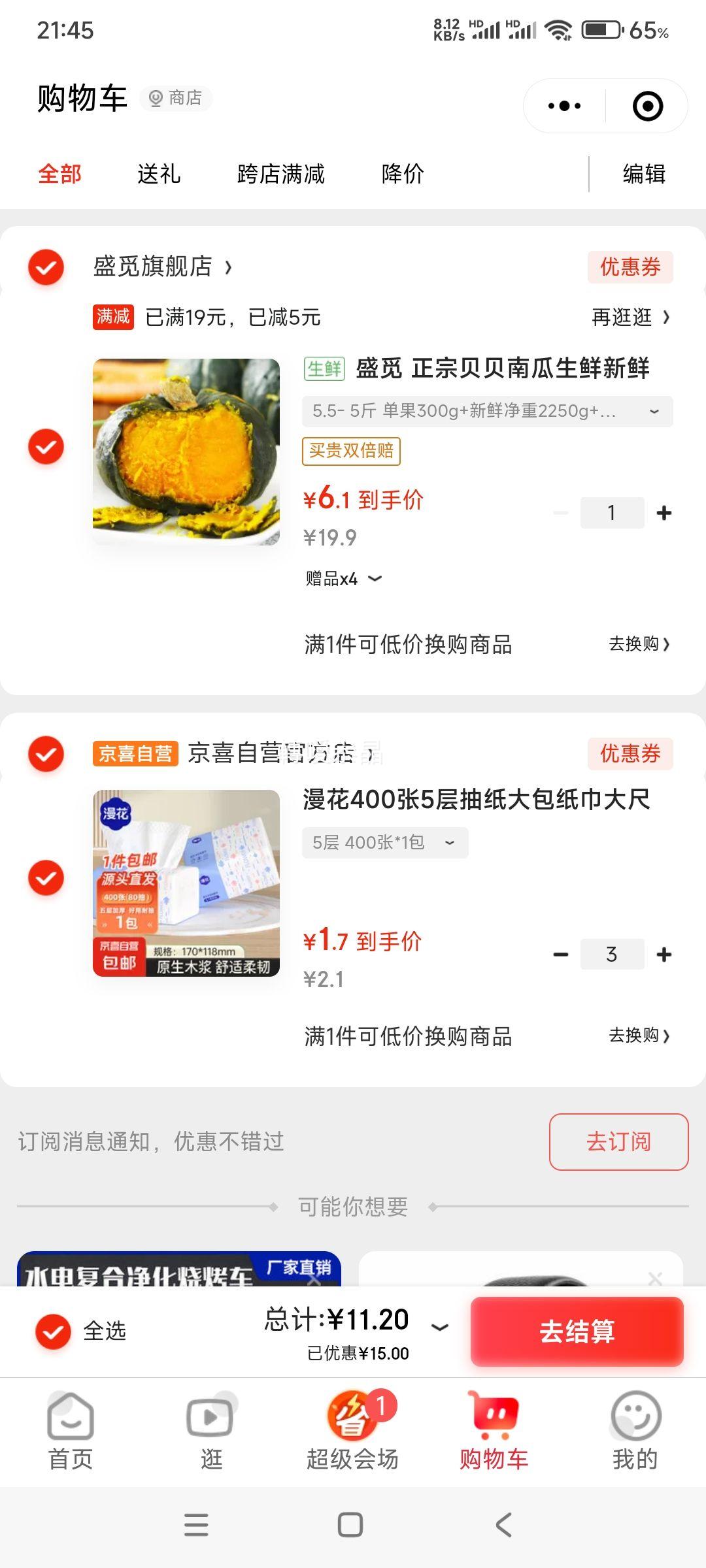706x1568 pixels.
Task: Deselect the 漫花 tissue item checkbox
Action: (x=46, y=877)
